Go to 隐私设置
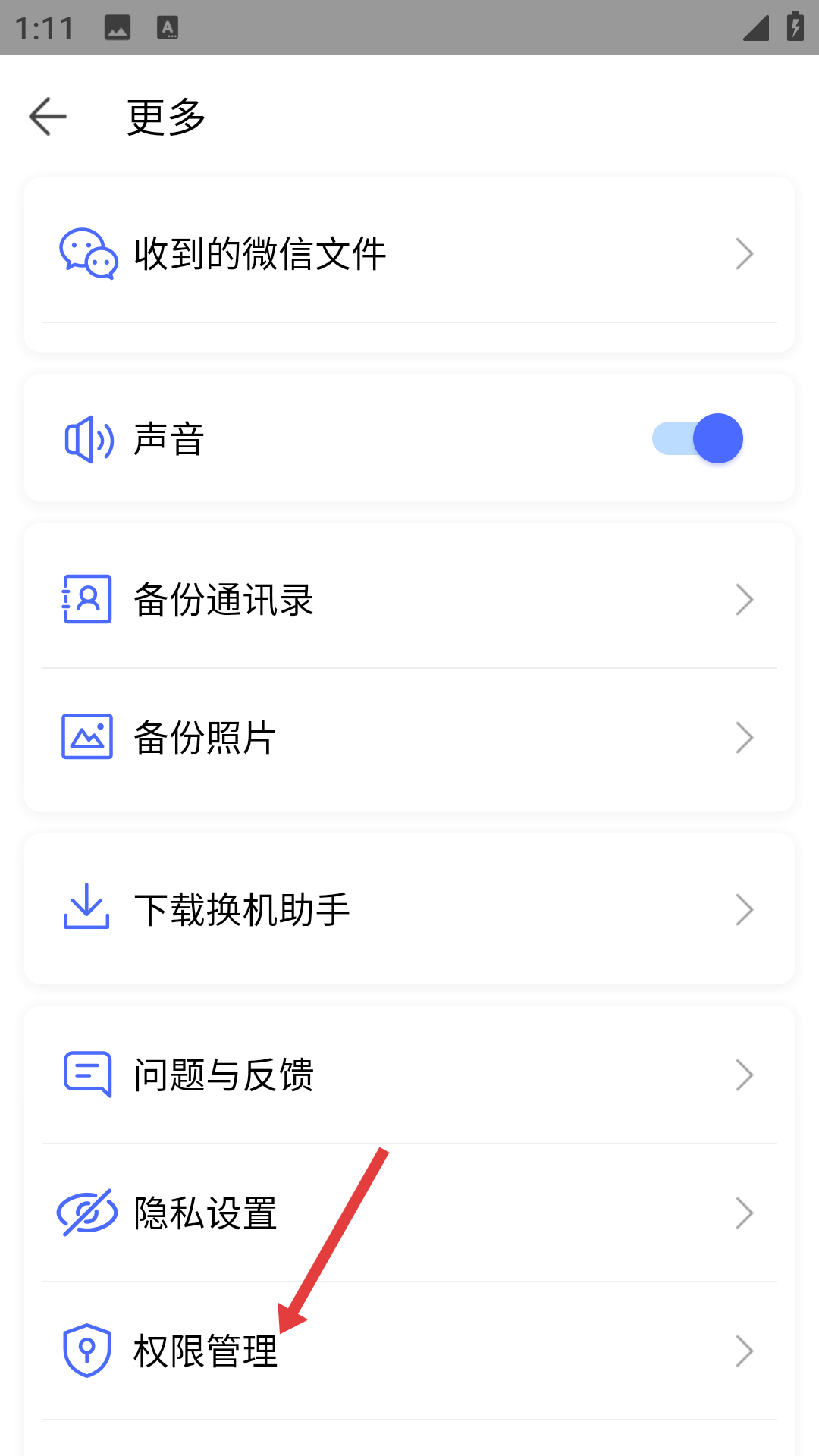The height and width of the screenshot is (1456, 819). pos(409,1213)
